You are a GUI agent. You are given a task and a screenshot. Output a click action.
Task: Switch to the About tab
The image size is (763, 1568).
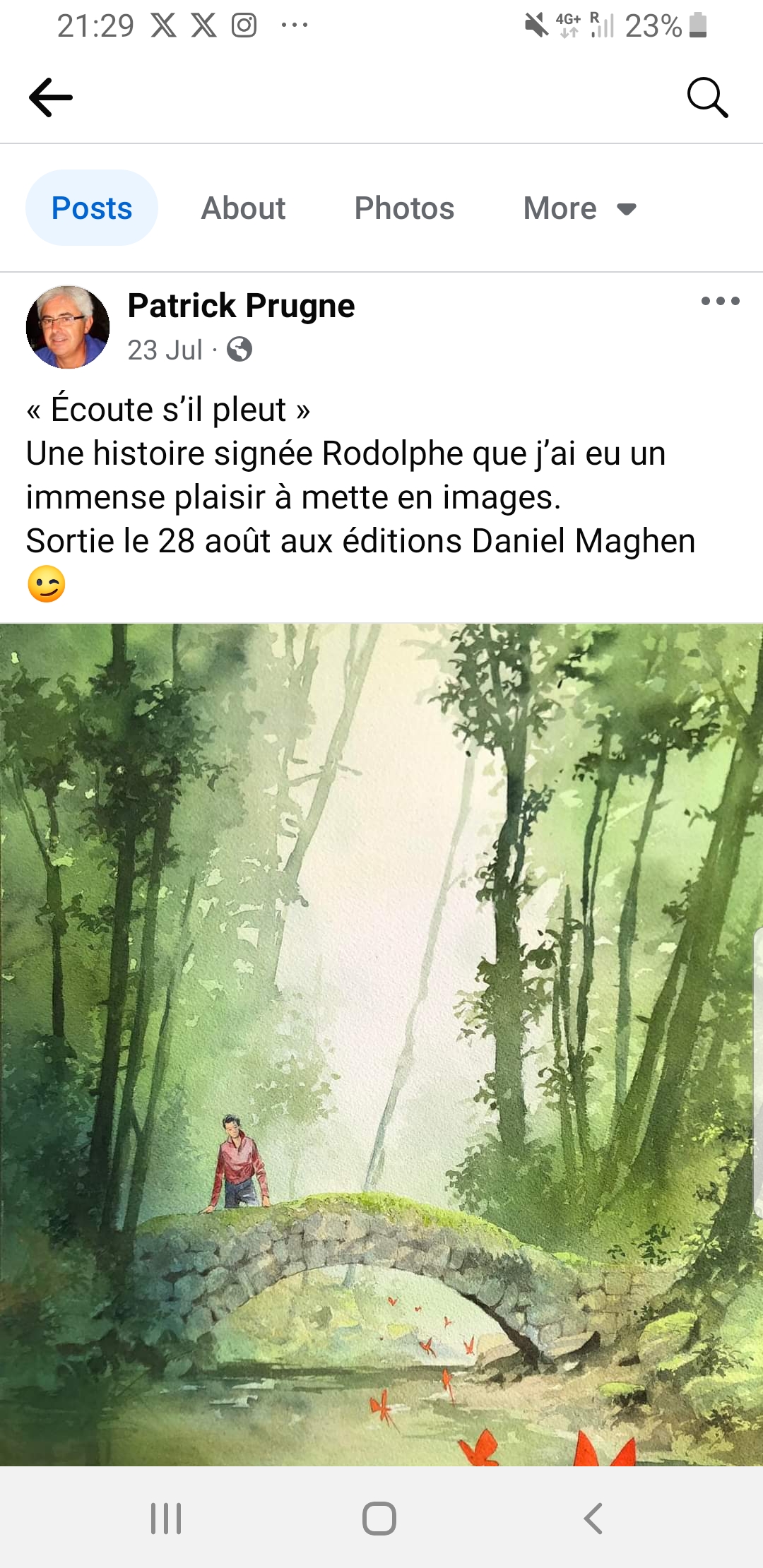point(243,208)
